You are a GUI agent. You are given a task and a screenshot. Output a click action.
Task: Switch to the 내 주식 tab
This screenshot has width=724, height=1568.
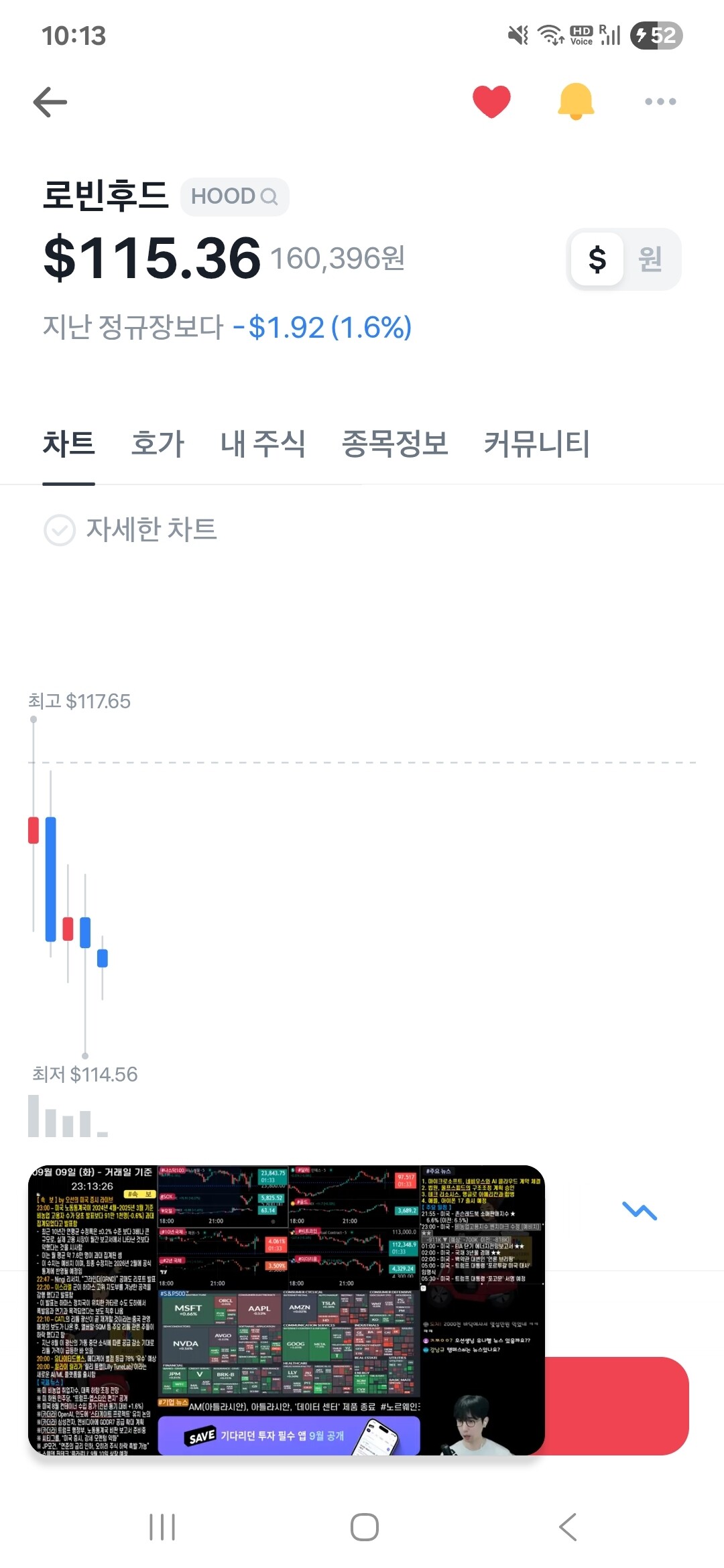coord(263,444)
